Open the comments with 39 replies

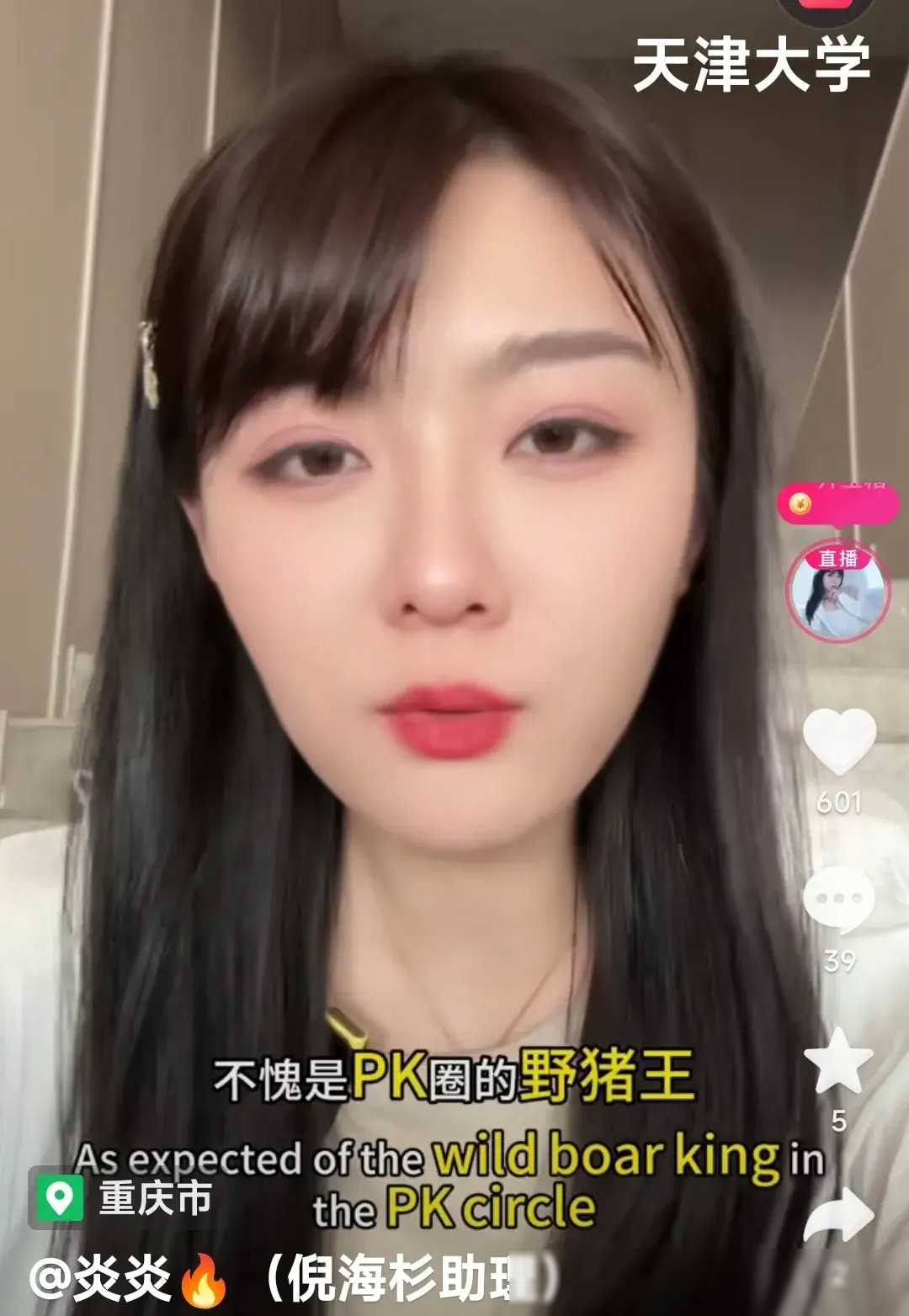pyautogui.click(x=838, y=899)
